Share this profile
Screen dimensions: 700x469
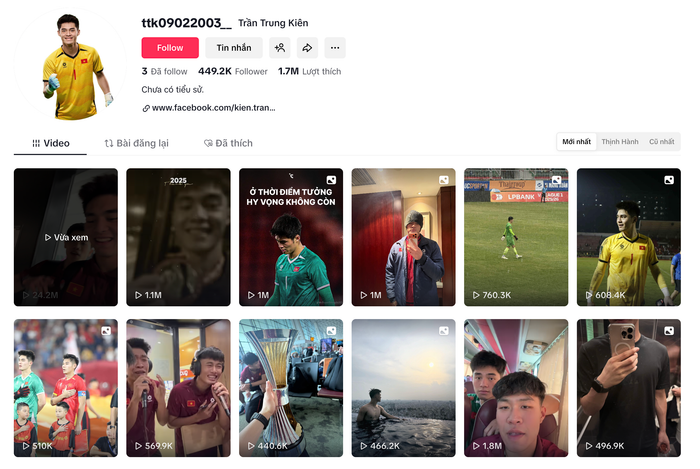pyautogui.click(x=308, y=48)
